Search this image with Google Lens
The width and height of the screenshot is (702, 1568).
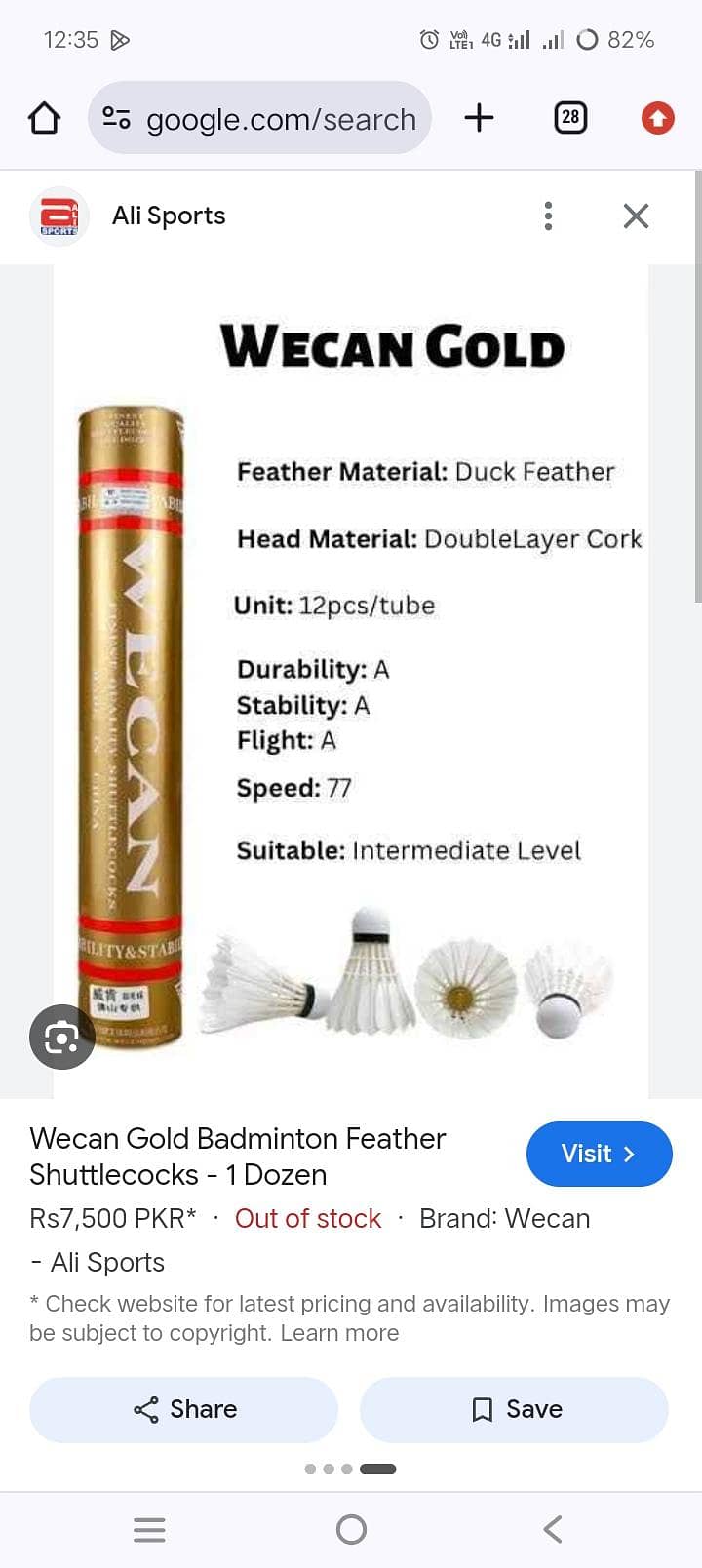pyautogui.click(x=61, y=1038)
